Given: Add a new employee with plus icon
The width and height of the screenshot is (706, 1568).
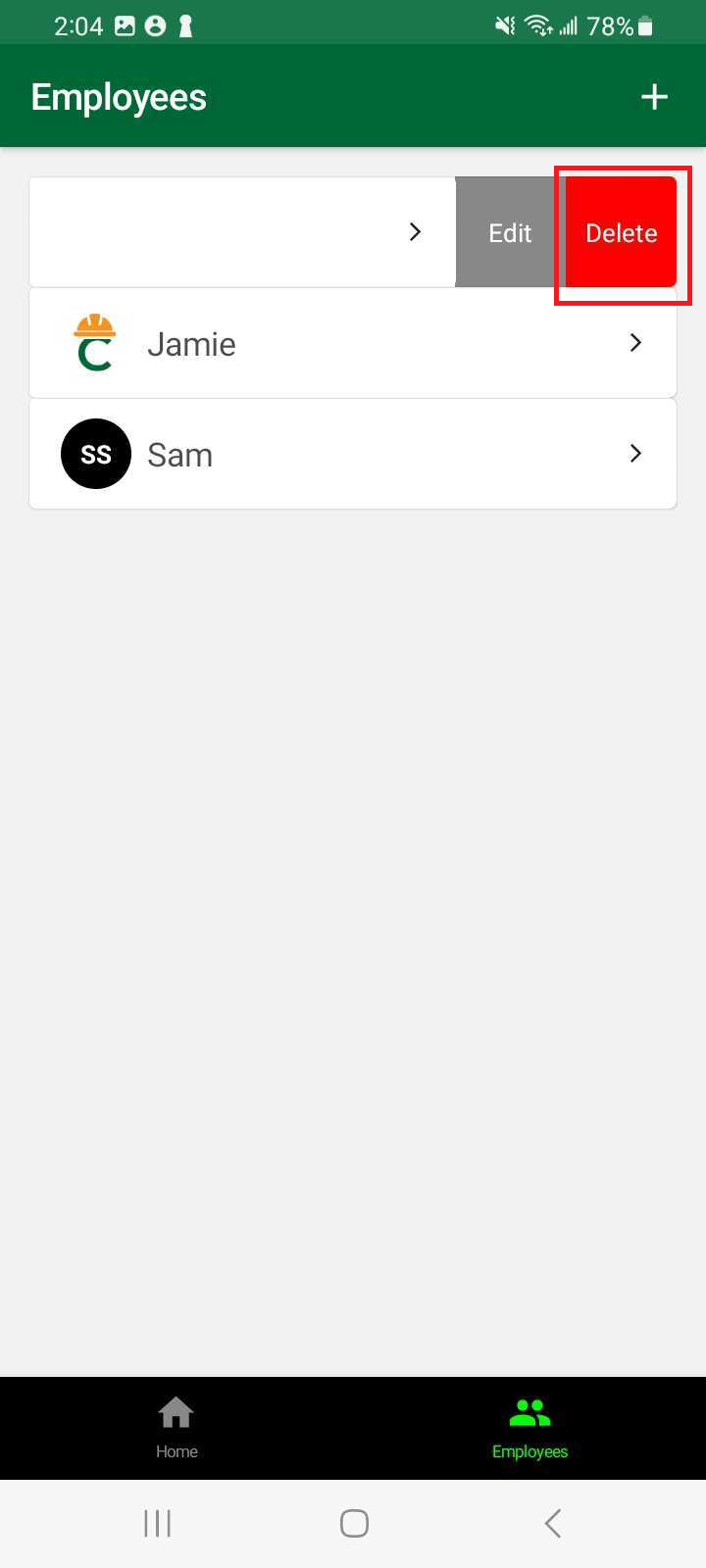Looking at the screenshot, I should (654, 97).
